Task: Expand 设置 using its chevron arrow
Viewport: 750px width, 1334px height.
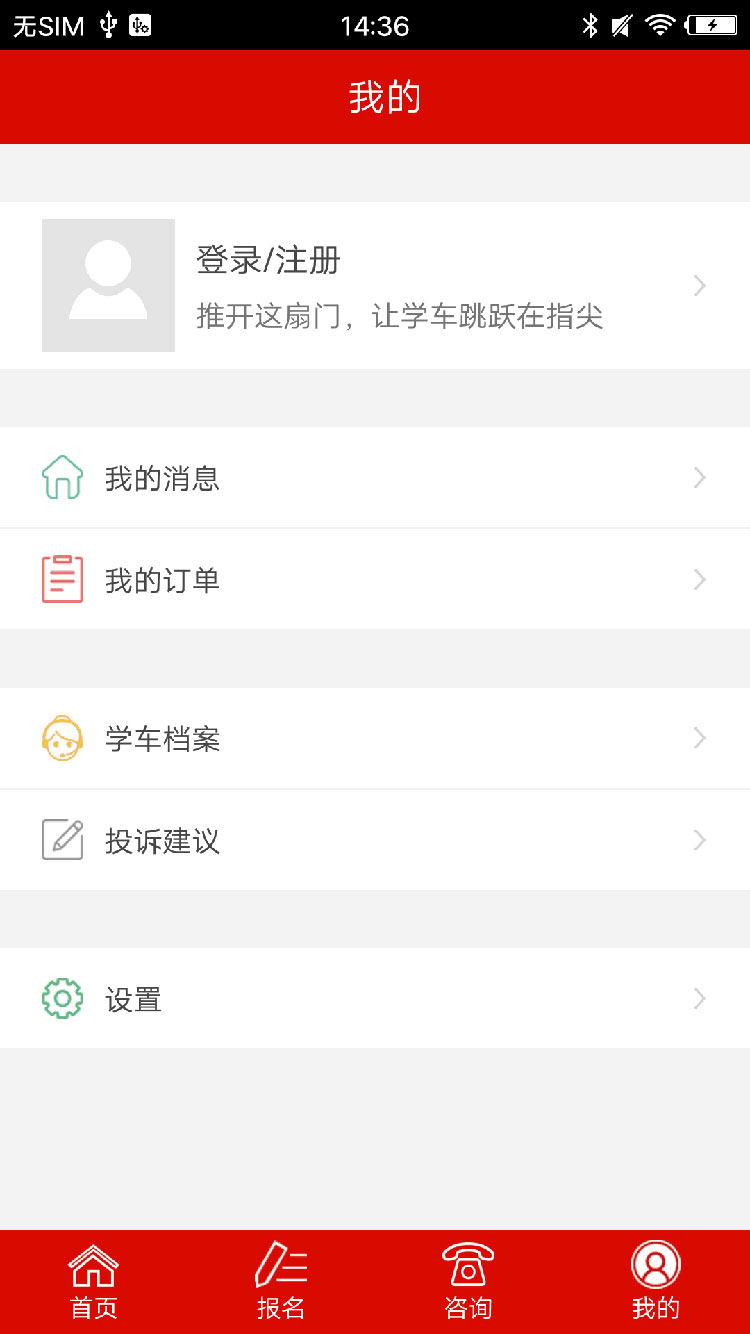Action: coord(699,998)
